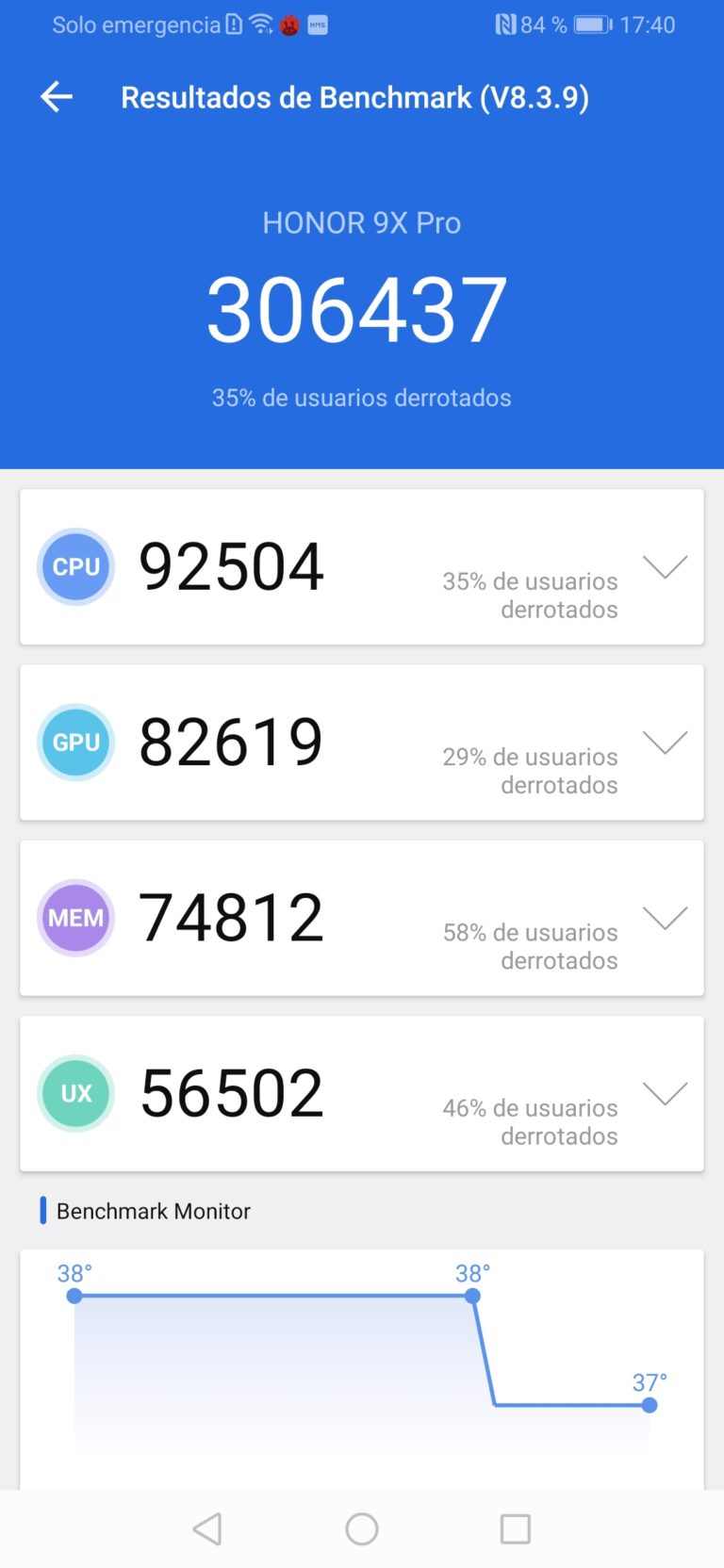This screenshot has height=1568, width=724.
Task: Tap the system home button
Action: [362, 1528]
